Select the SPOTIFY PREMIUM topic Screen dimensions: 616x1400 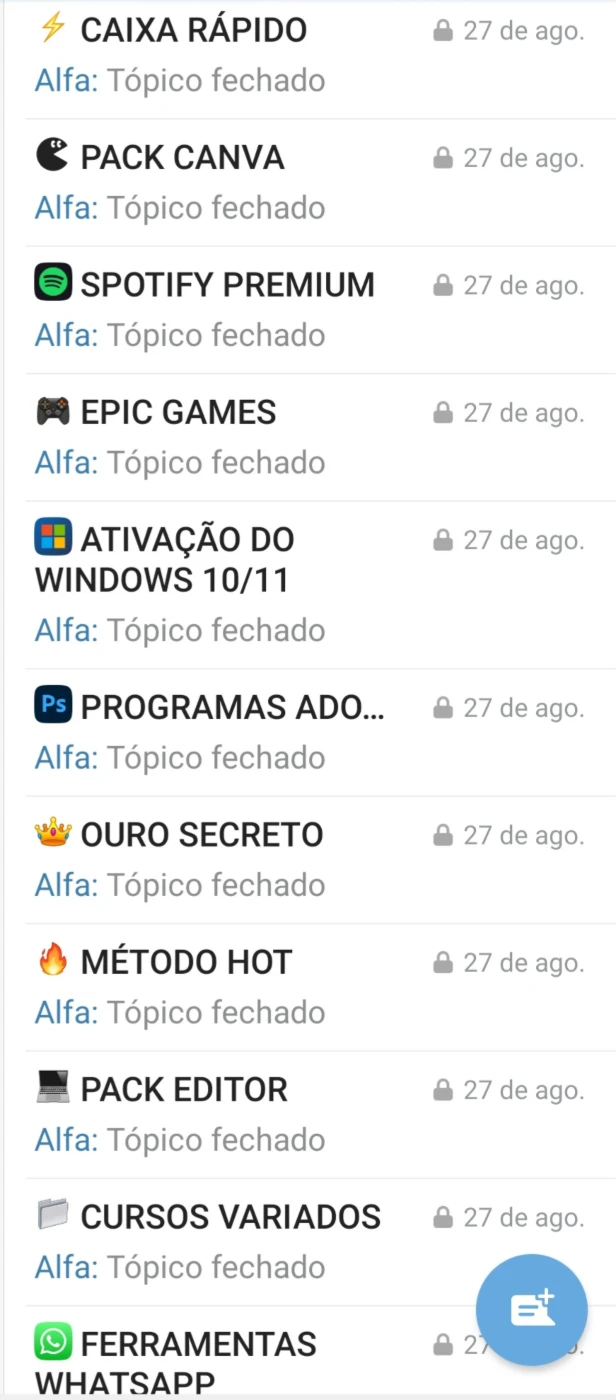[x=227, y=285]
